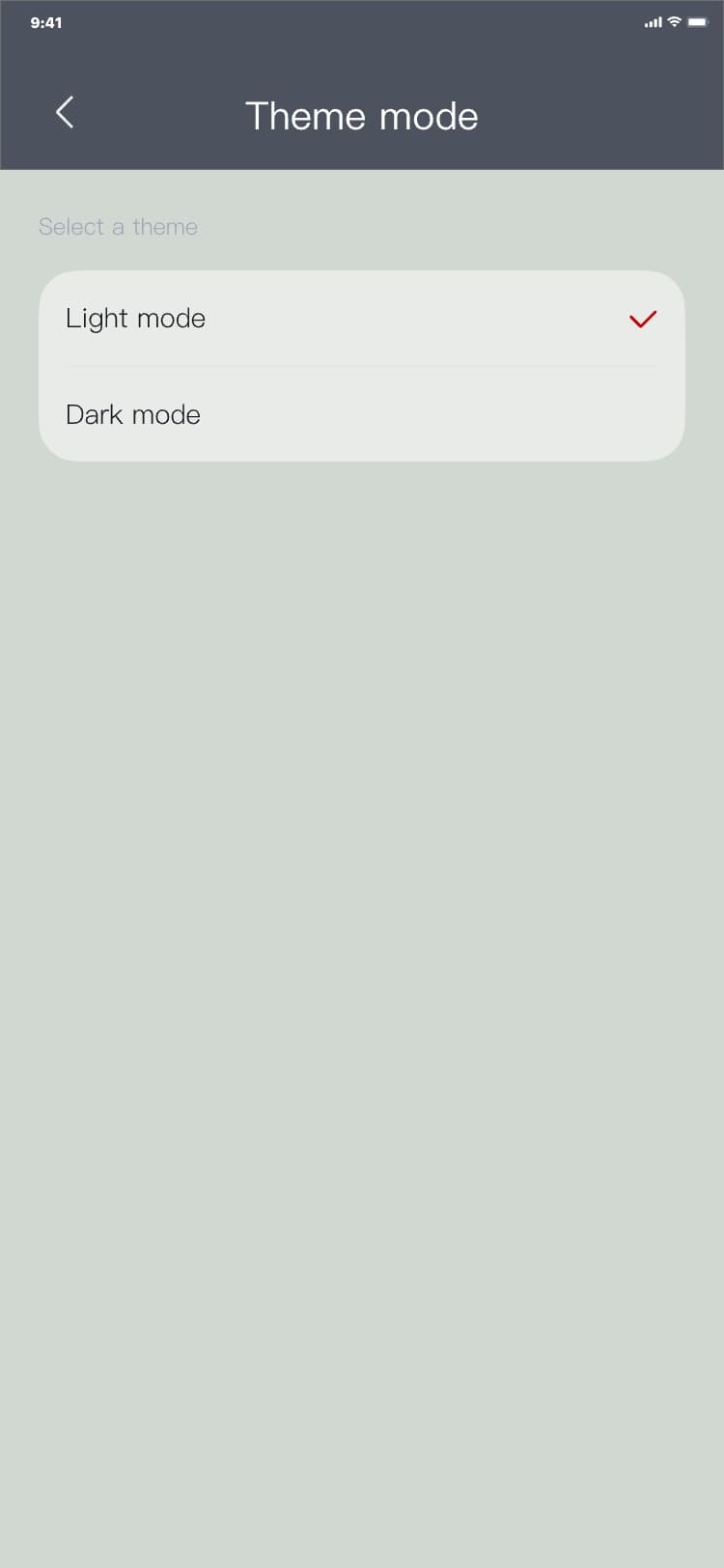Switch to Dark mode theme

pyautogui.click(x=361, y=415)
